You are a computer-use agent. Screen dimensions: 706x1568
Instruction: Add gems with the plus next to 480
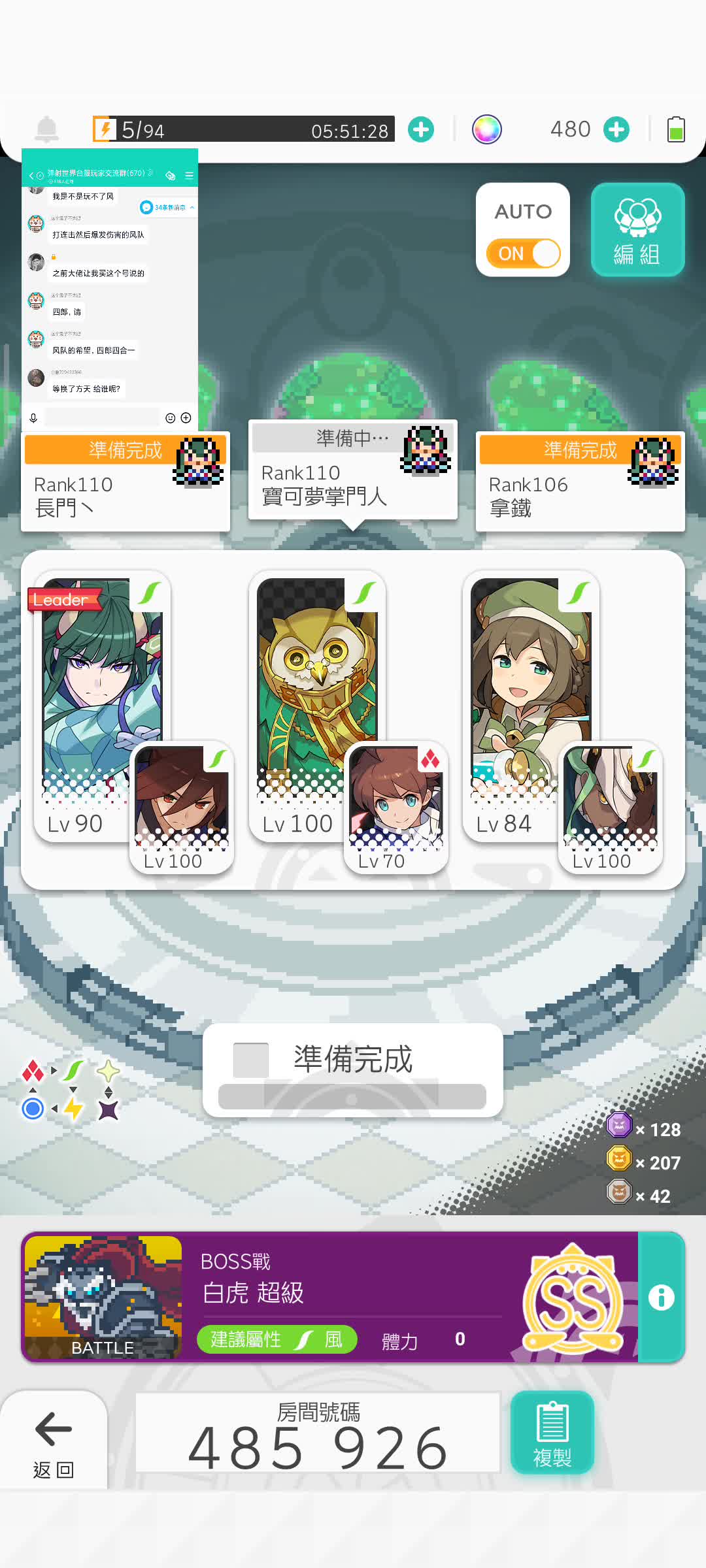click(616, 129)
